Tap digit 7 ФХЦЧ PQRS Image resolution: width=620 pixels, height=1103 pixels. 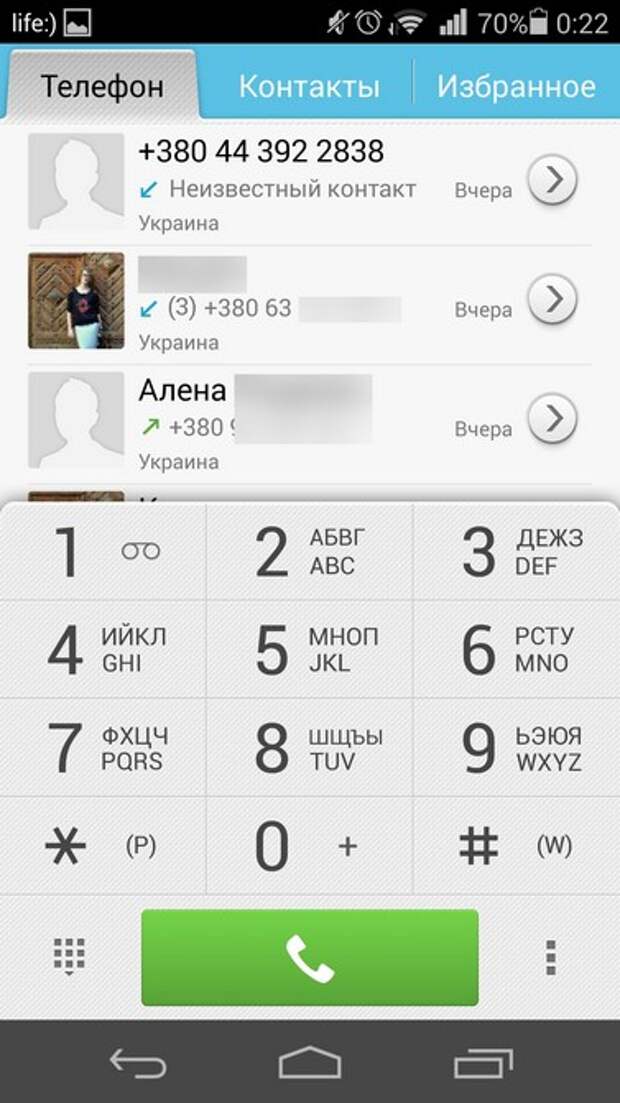103,748
